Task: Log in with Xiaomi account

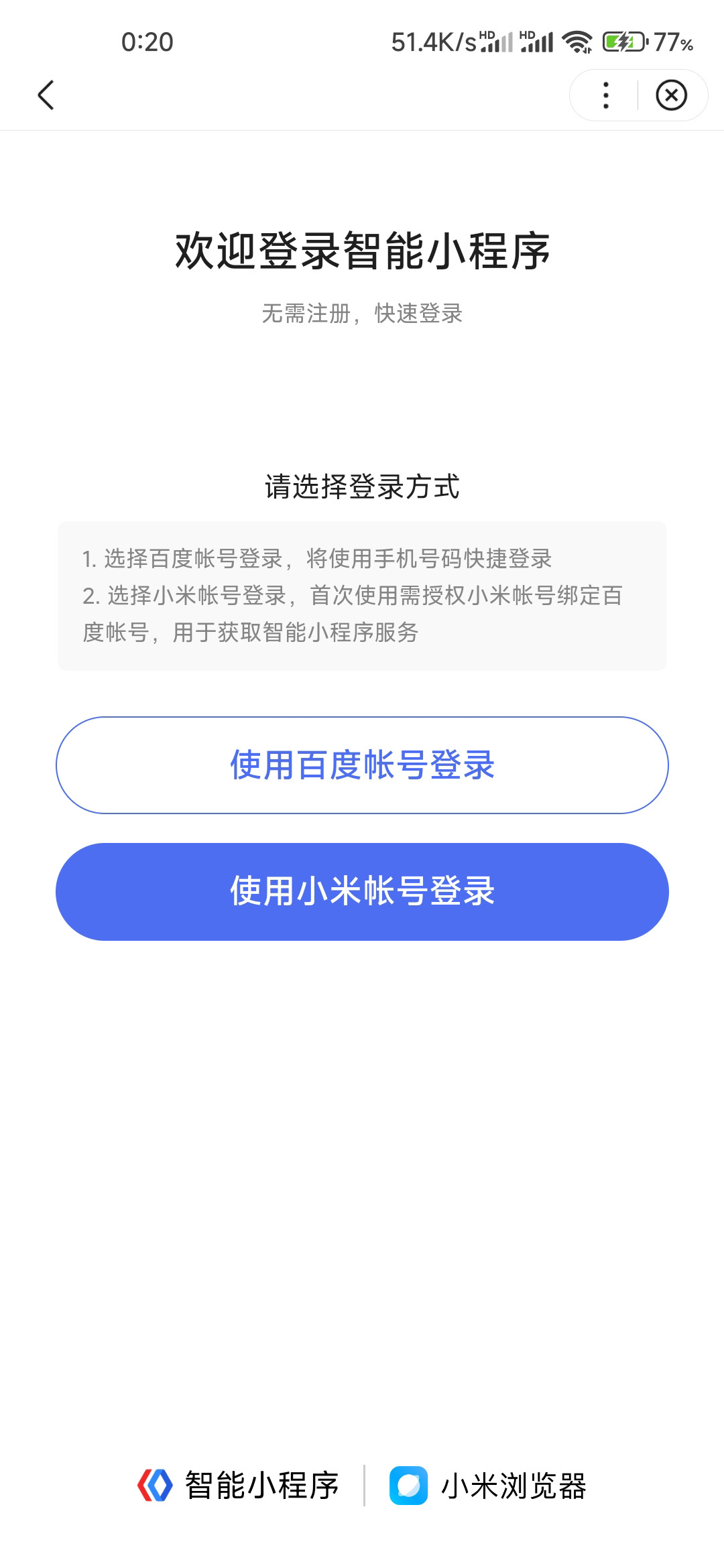Action: point(362,892)
